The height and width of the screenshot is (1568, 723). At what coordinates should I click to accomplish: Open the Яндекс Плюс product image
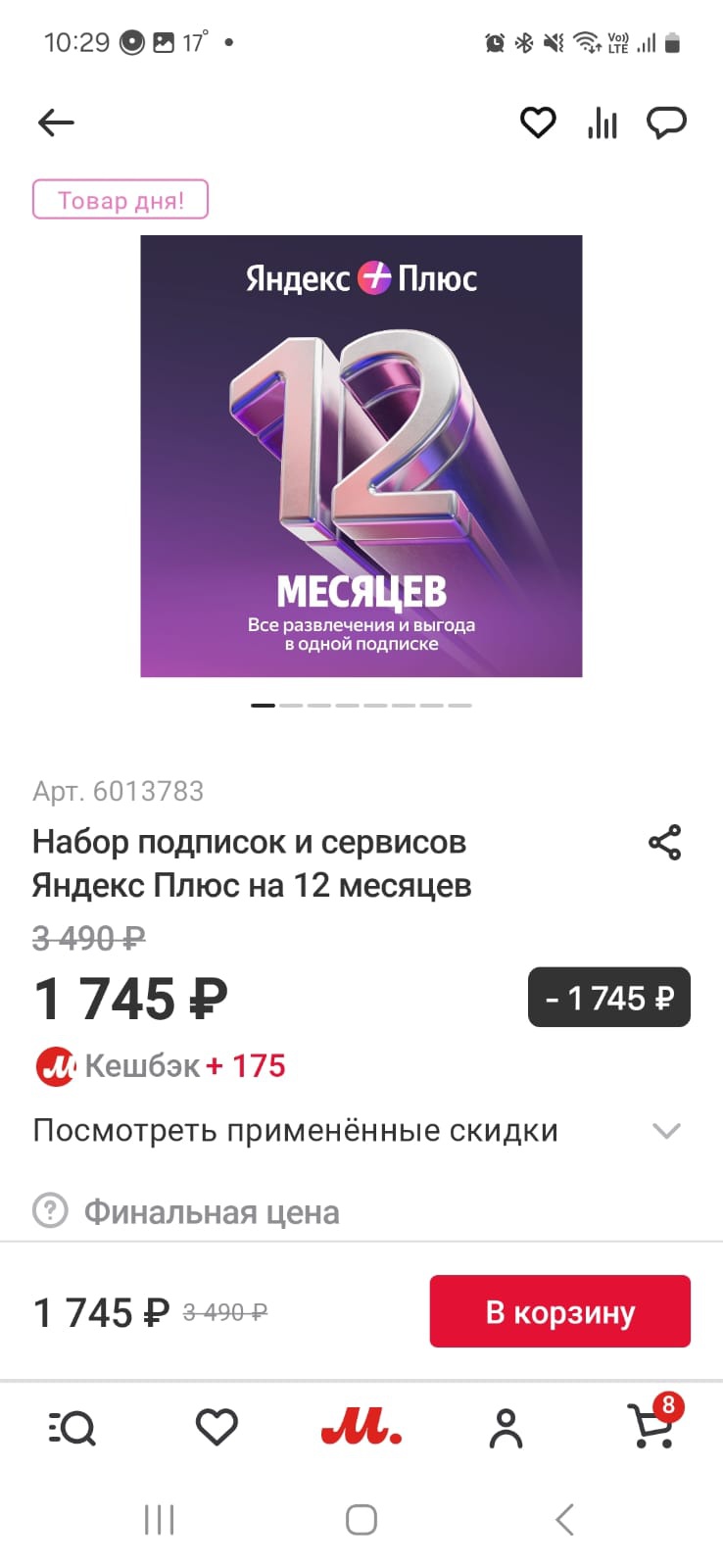361,456
